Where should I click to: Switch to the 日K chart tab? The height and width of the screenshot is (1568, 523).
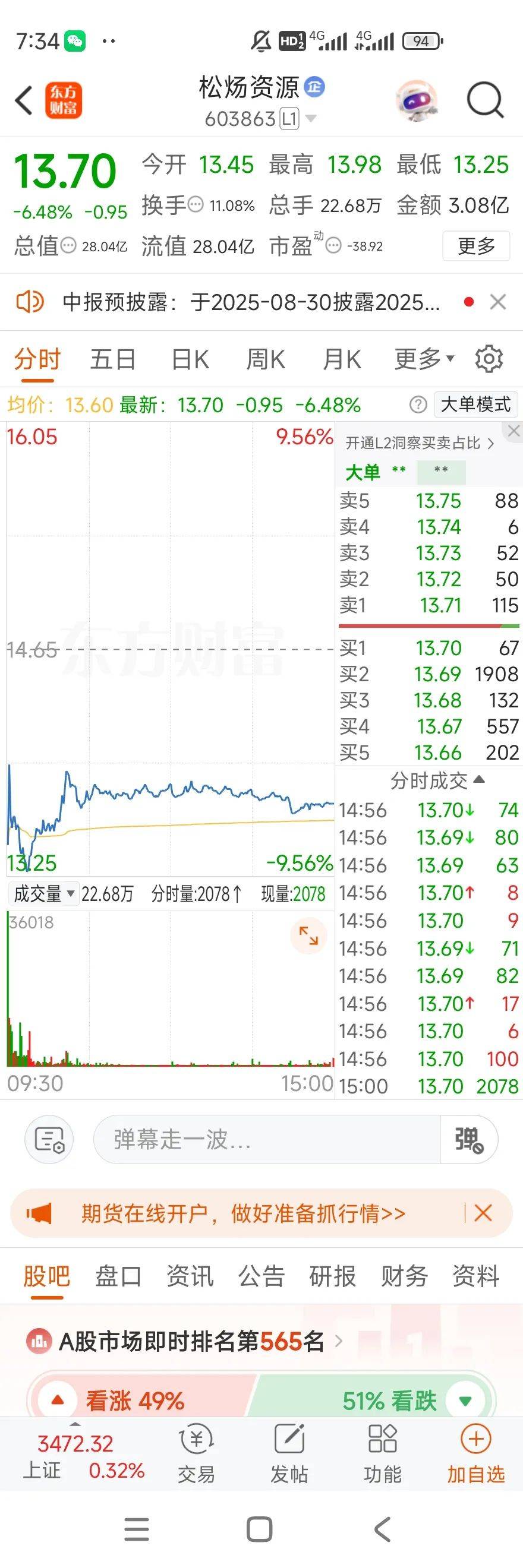point(190,359)
